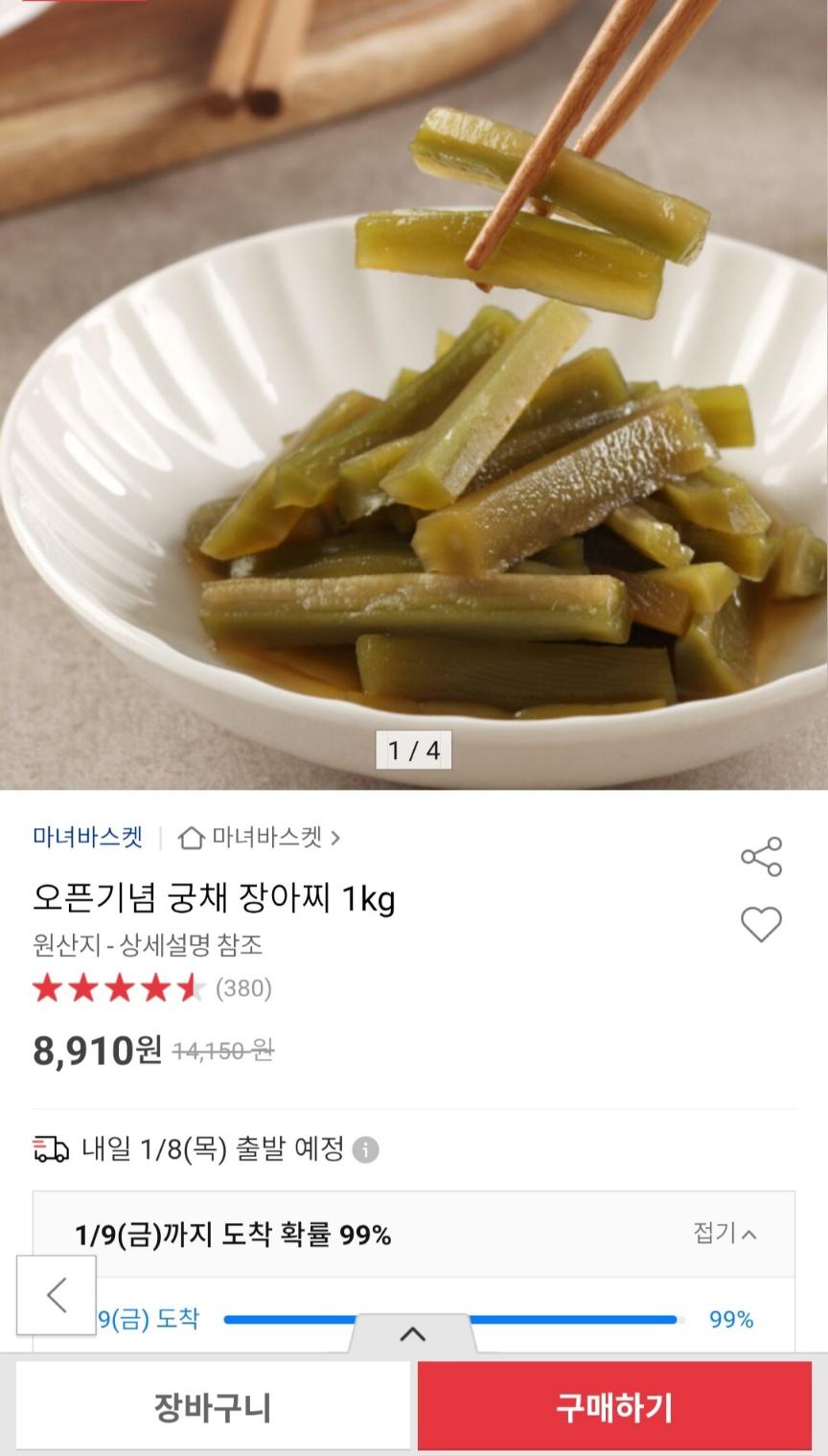Open the 마녀바스켓 seller store link
The width and height of the screenshot is (828, 1456).
click(x=260, y=838)
